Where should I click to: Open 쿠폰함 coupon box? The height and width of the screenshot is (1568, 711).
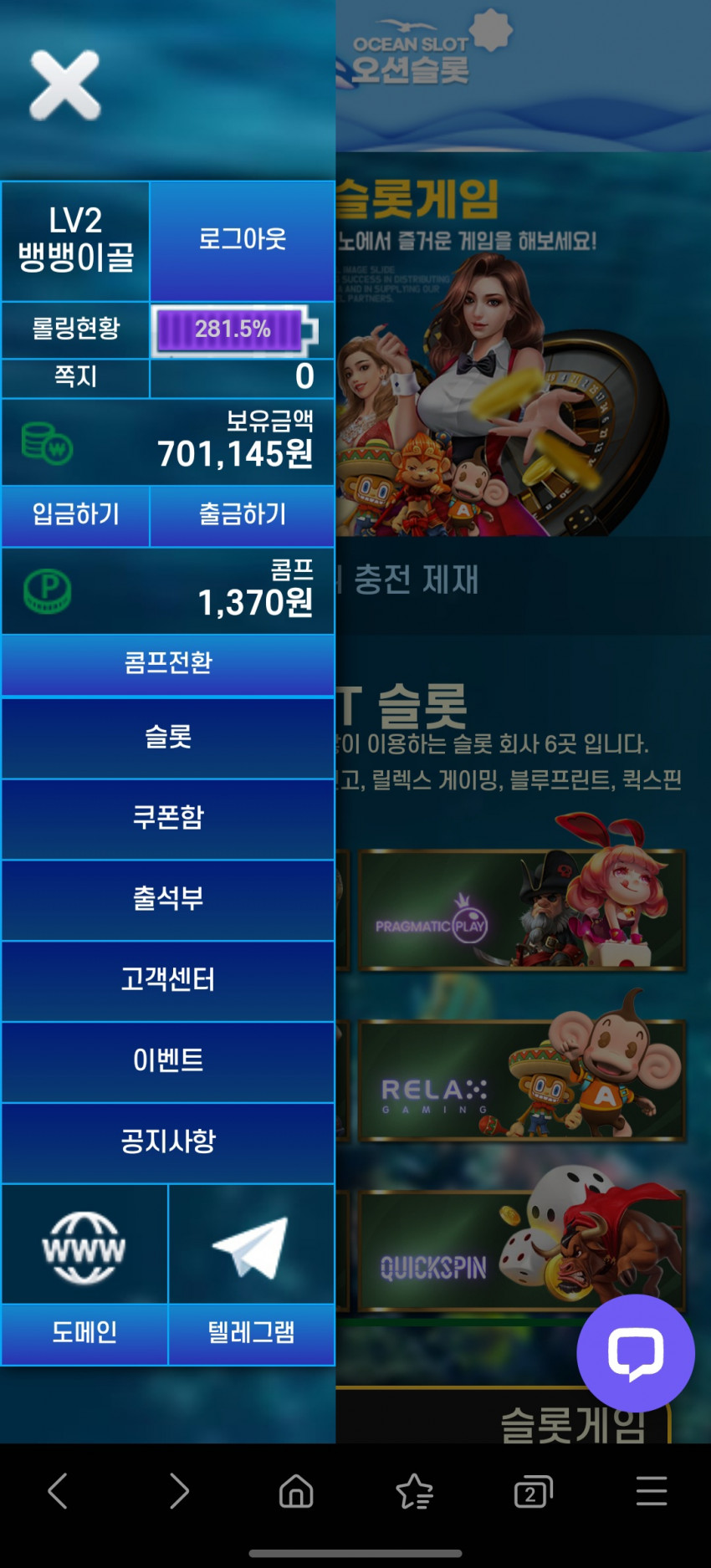tap(167, 817)
